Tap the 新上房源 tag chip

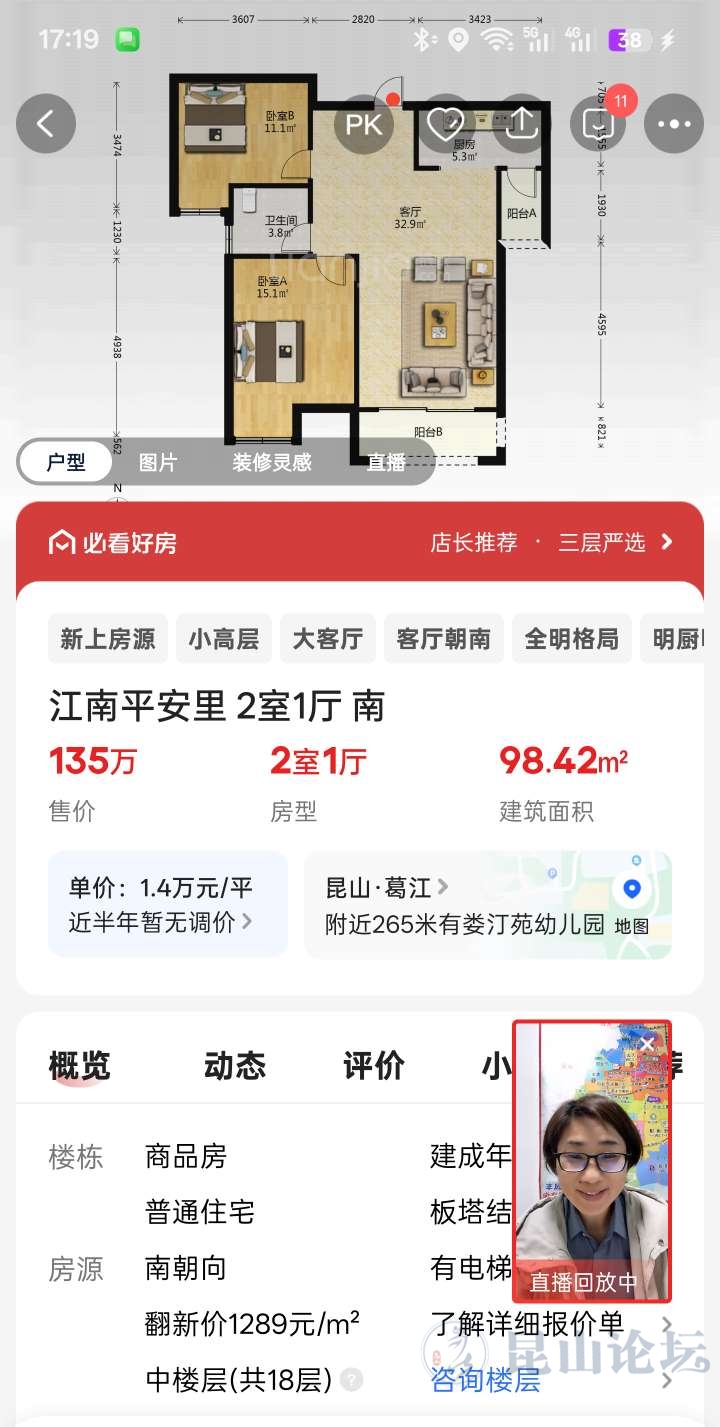click(x=108, y=639)
